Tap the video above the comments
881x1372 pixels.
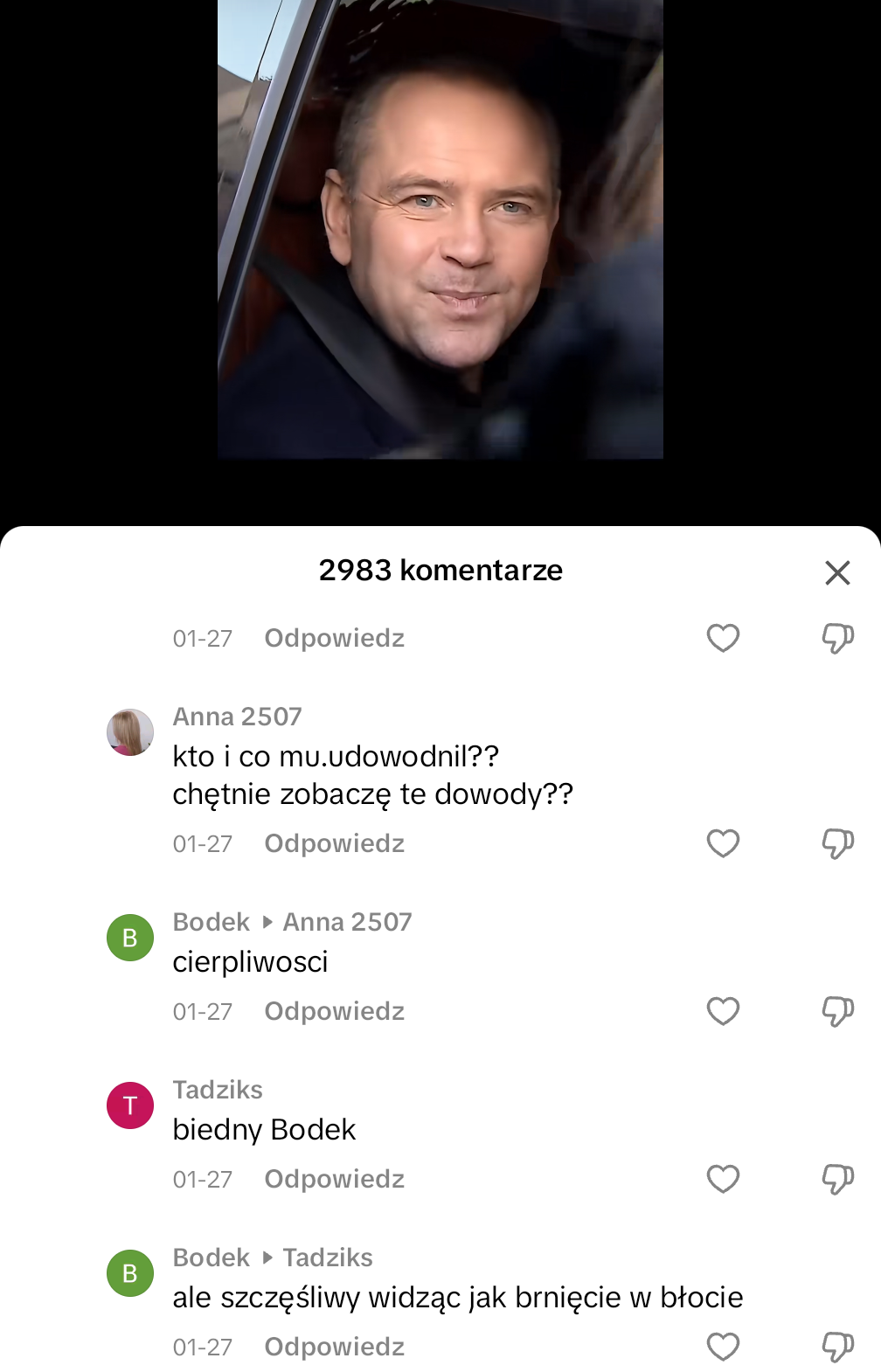point(440,229)
